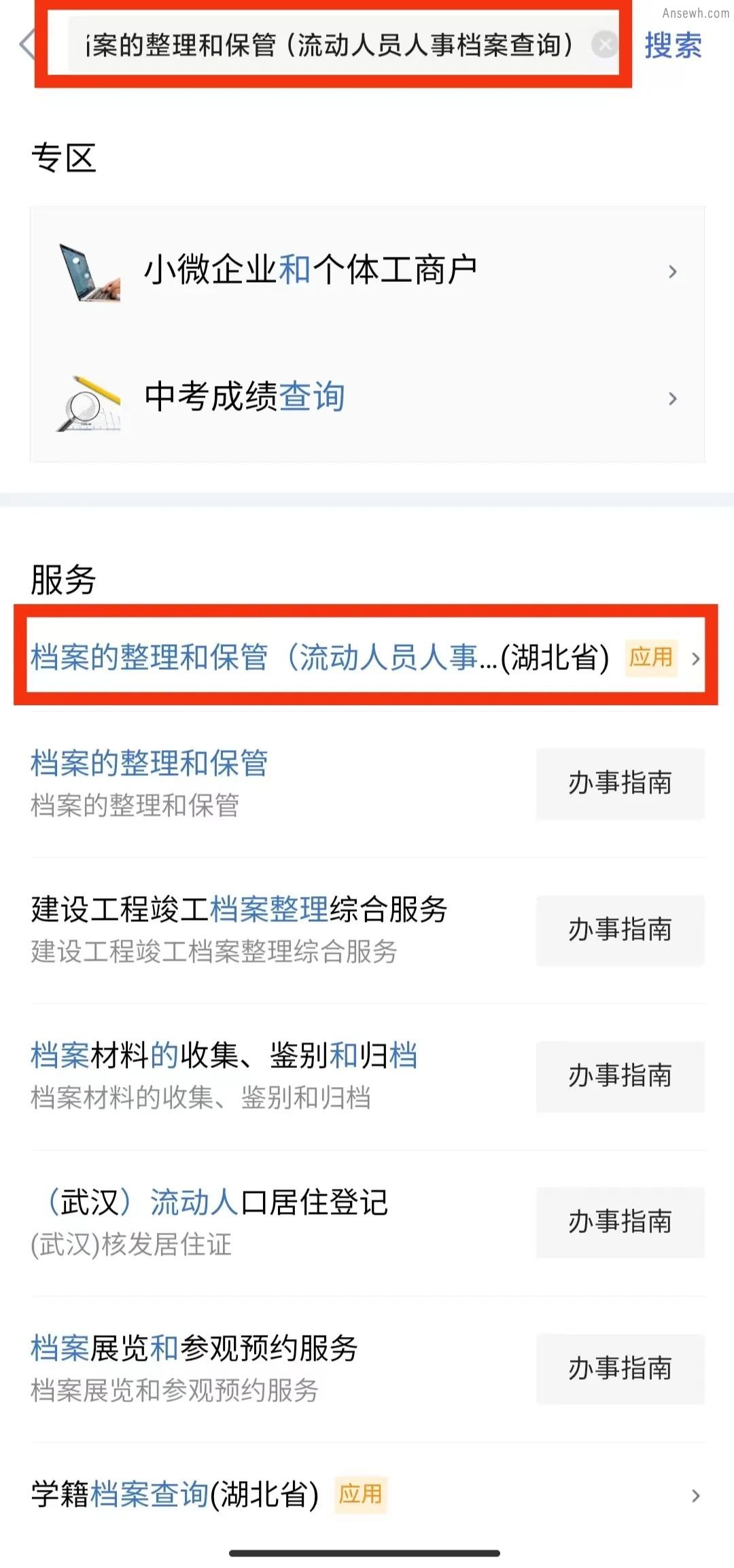
Task: Open 办事指南 for 档案材料的收集、鉴别和归档
Action: coord(620,1076)
